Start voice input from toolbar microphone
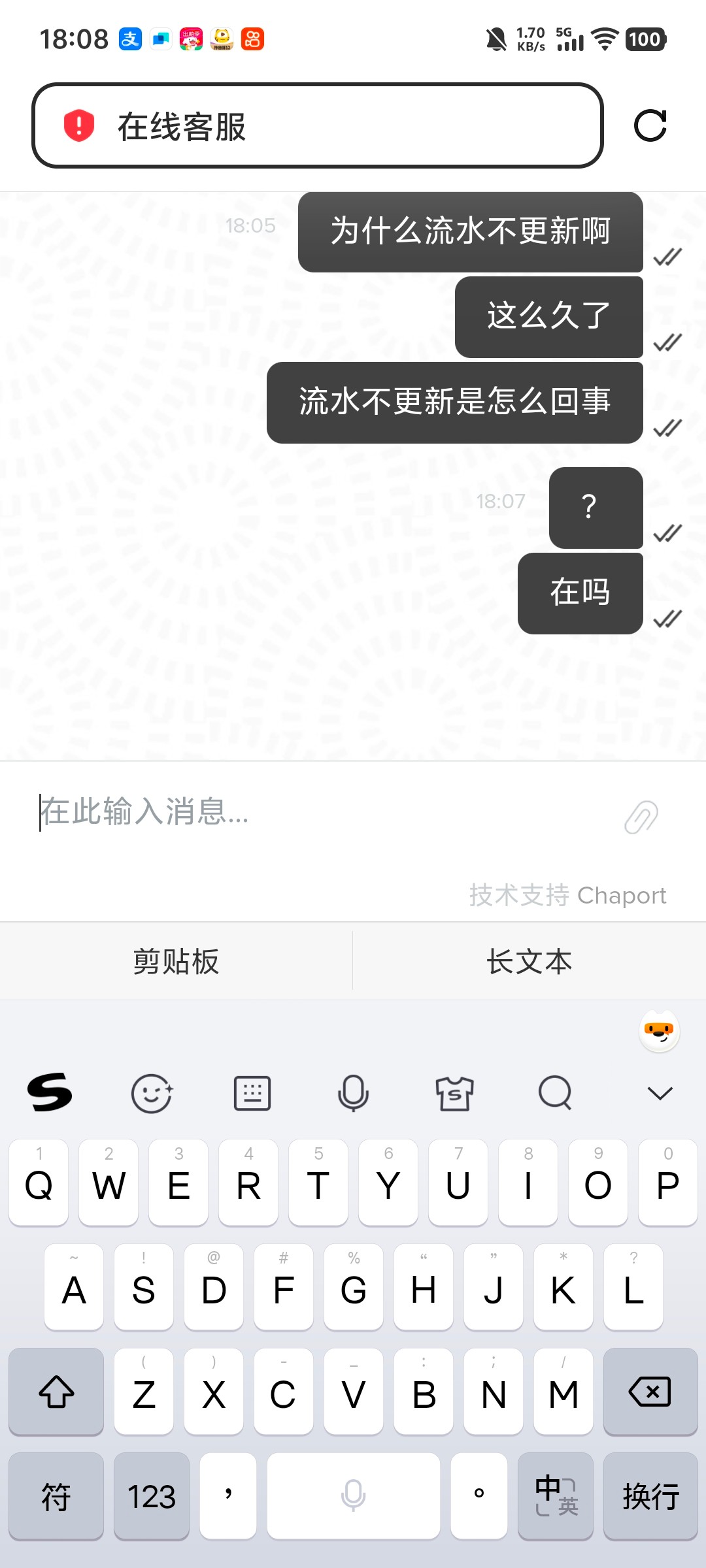Viewport: 706px width, 1568px height. (353, 1093)
